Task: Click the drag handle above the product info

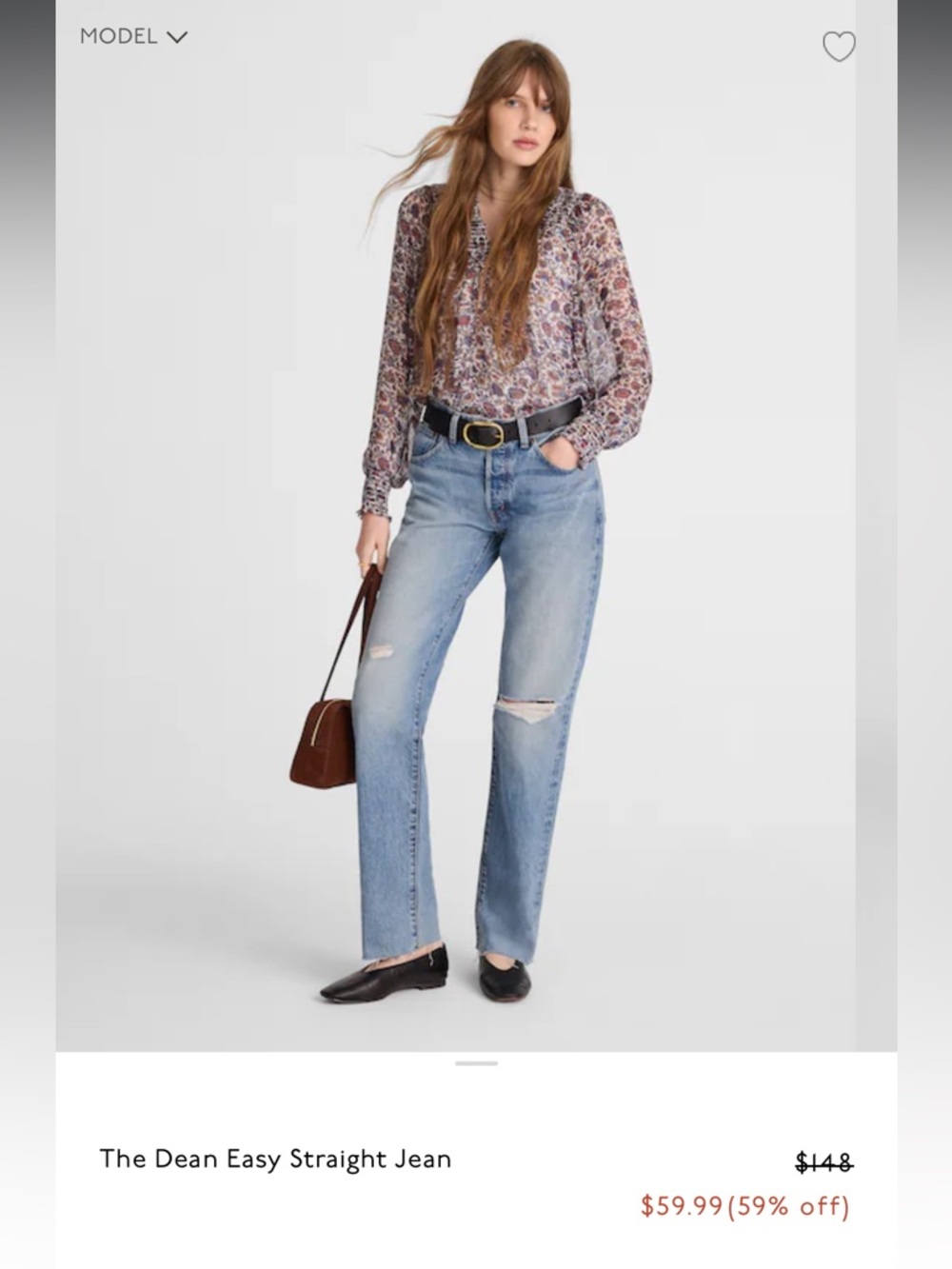Action: tap(476, 1062)
